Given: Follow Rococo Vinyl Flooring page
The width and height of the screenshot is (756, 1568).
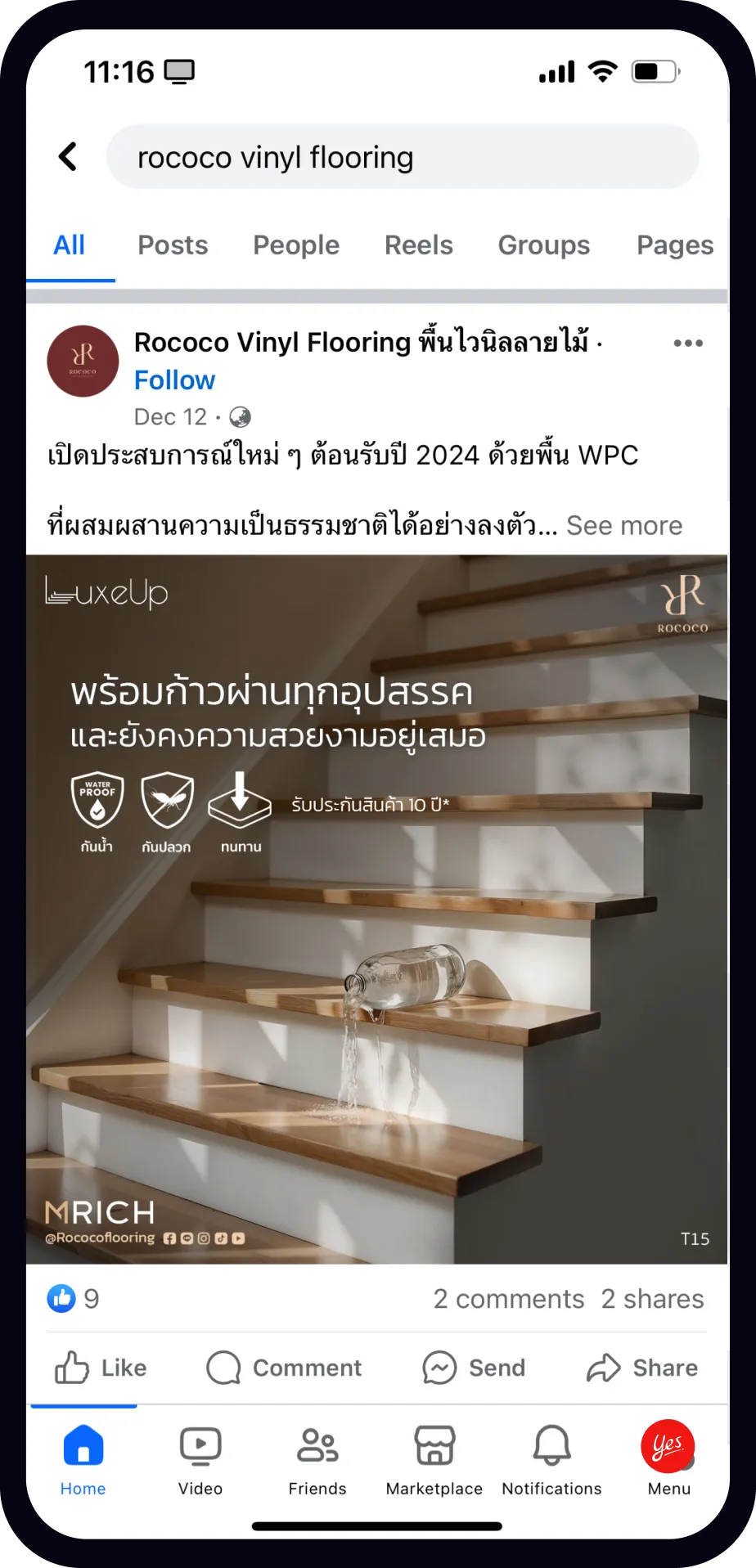Looking at the screenshot, I should coord(174,380).
